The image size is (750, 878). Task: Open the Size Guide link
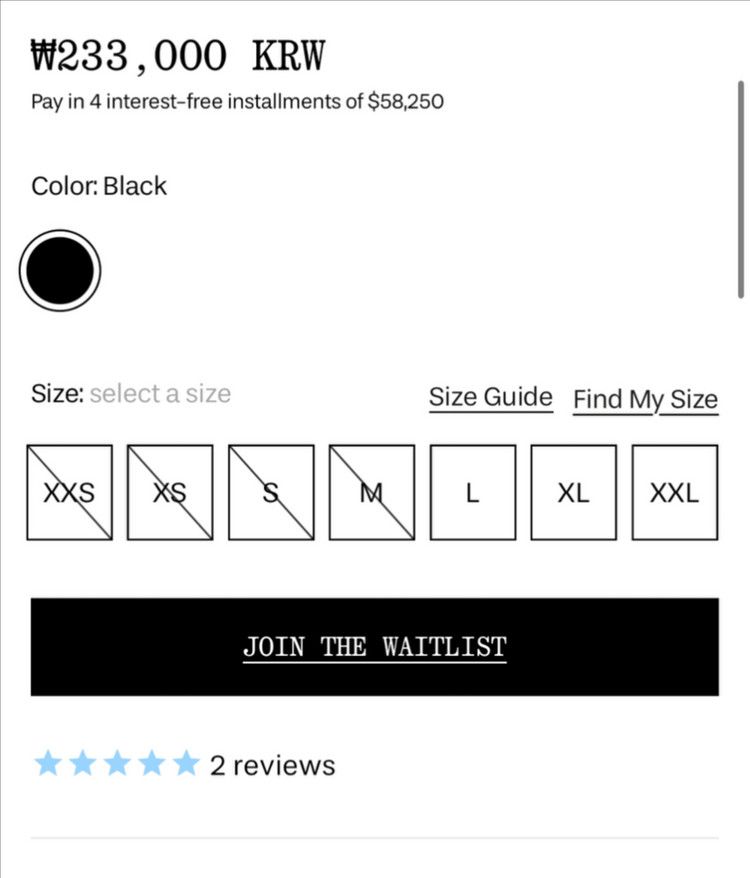tap(490, 397)
